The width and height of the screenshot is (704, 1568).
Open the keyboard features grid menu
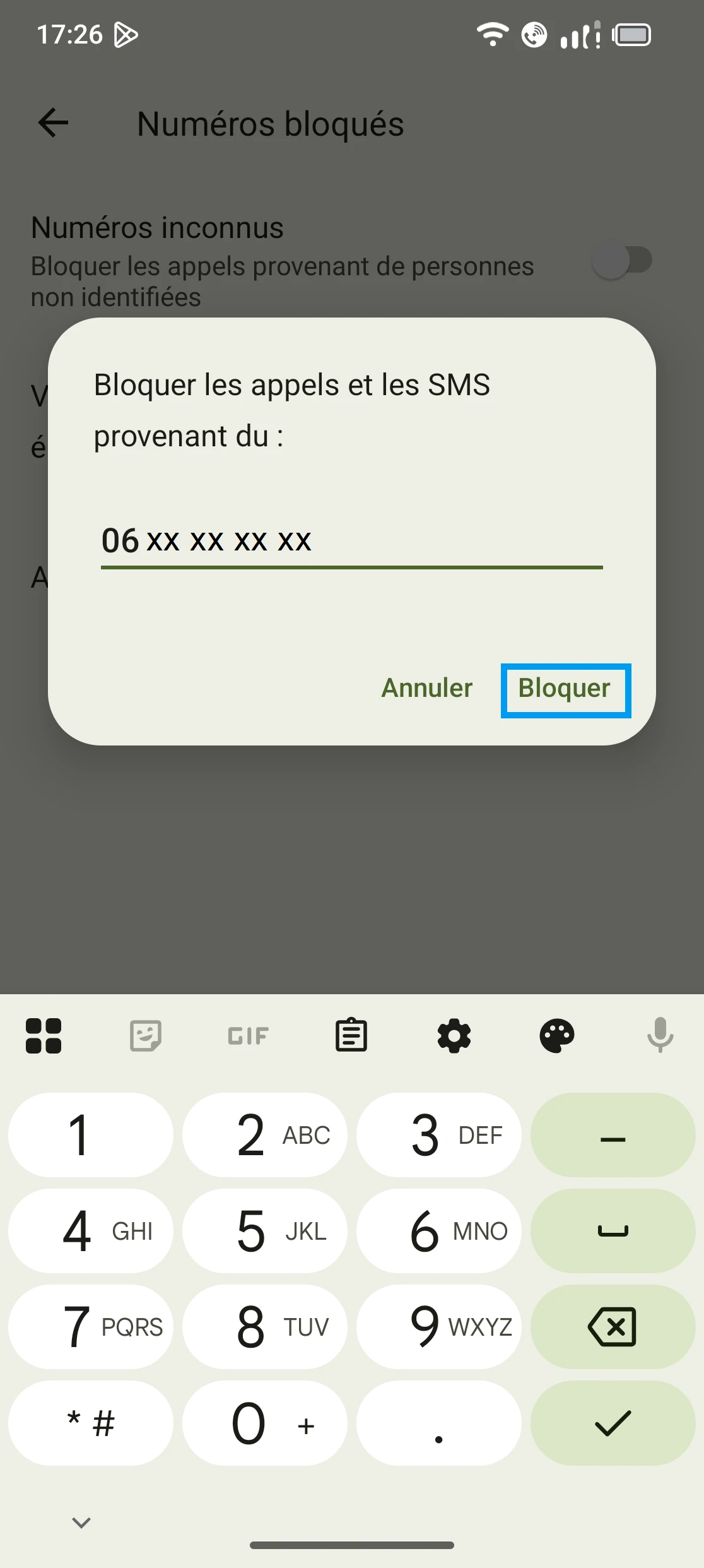44,1036
